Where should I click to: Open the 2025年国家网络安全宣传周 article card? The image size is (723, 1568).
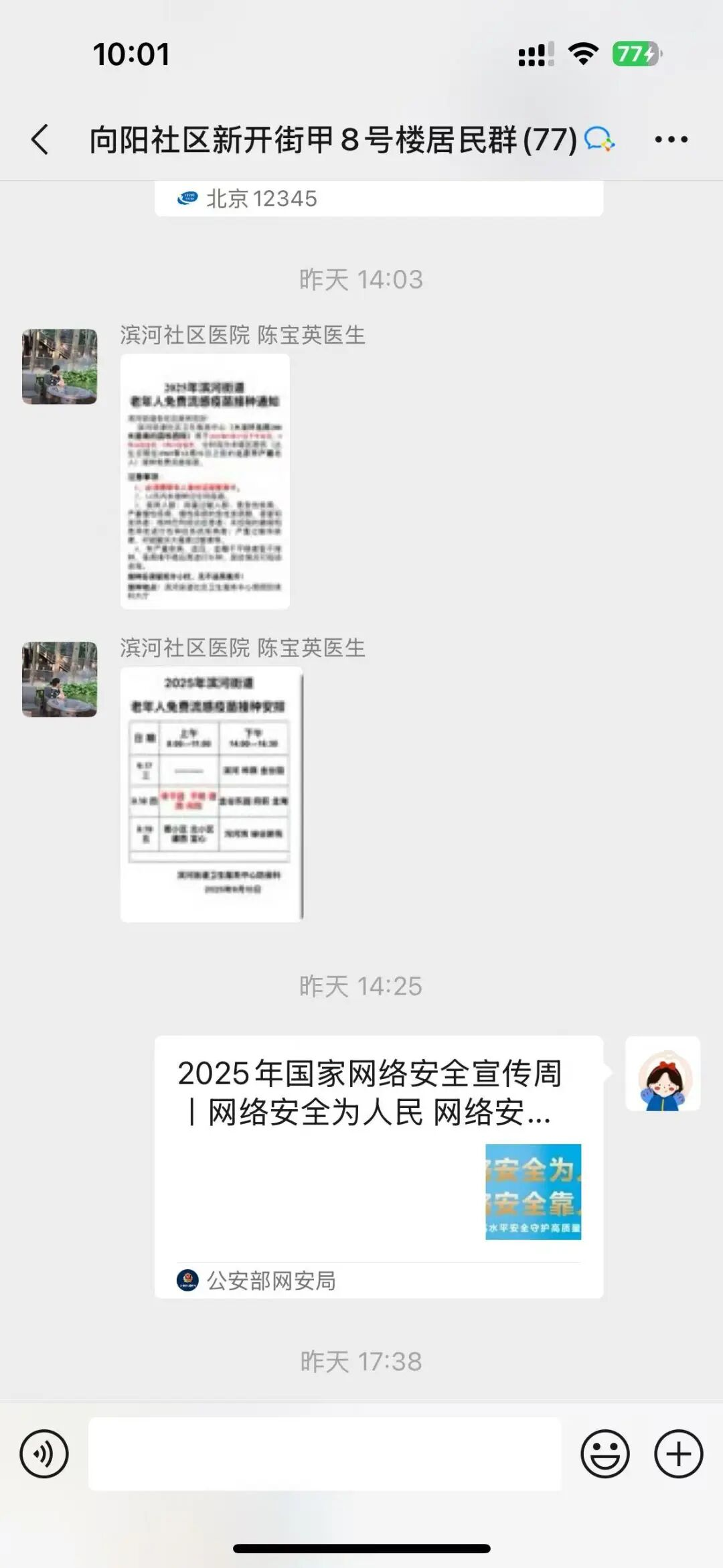click(x=379, y=1165)
